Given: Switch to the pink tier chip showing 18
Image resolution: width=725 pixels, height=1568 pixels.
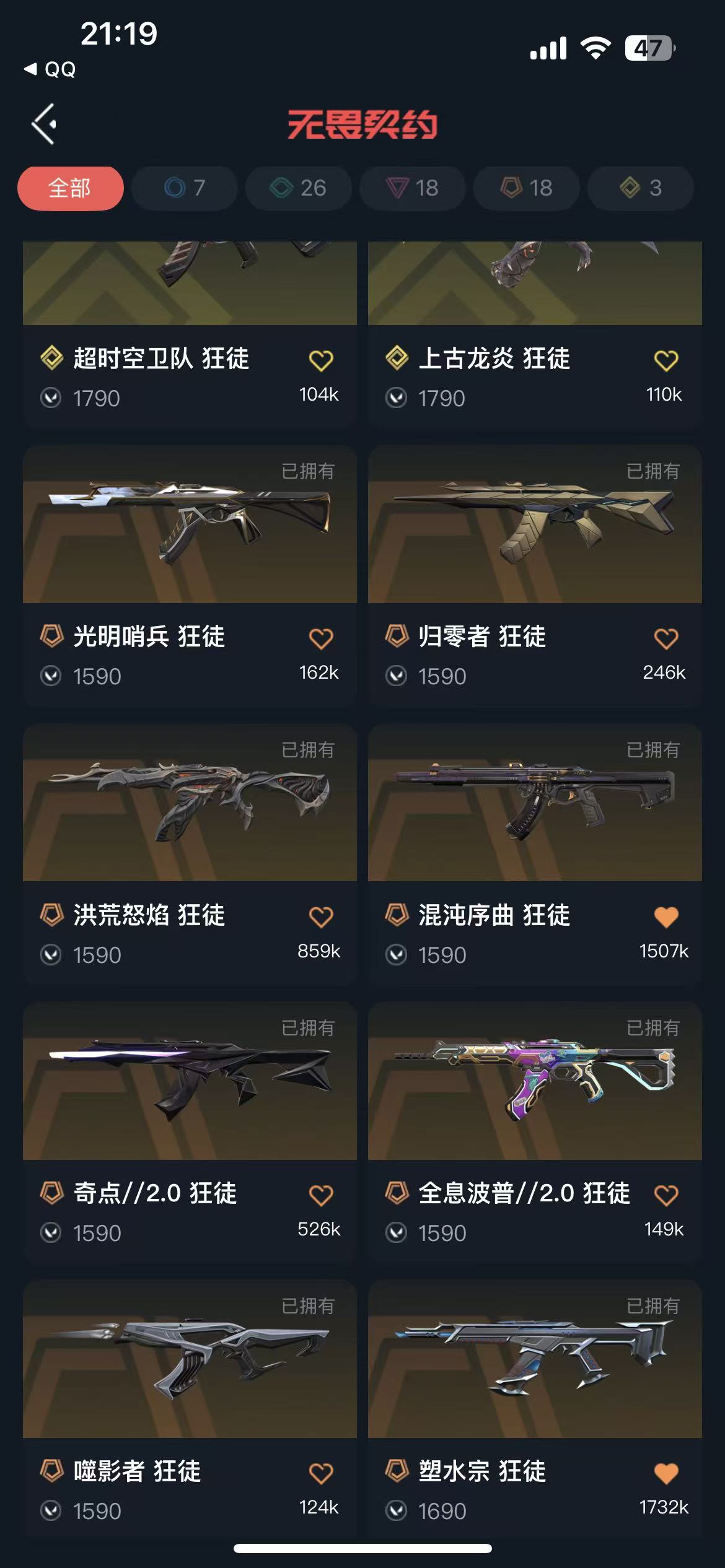Looking at the screenshot, I should click(x=413, y=188).
